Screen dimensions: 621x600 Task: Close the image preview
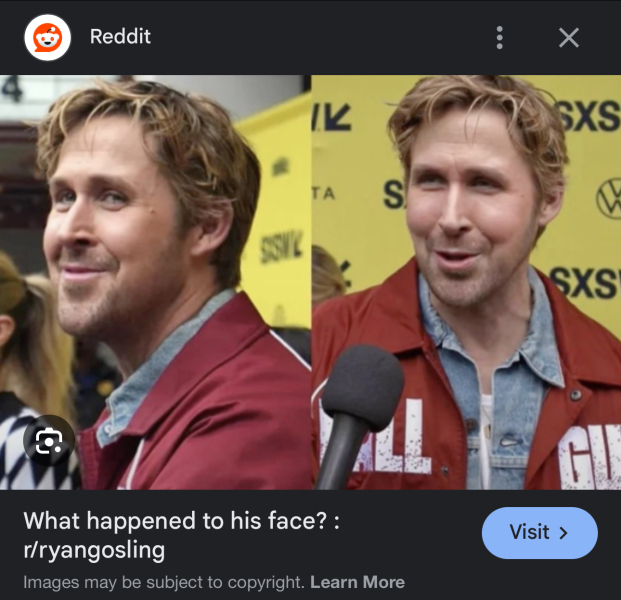[568, 38]
